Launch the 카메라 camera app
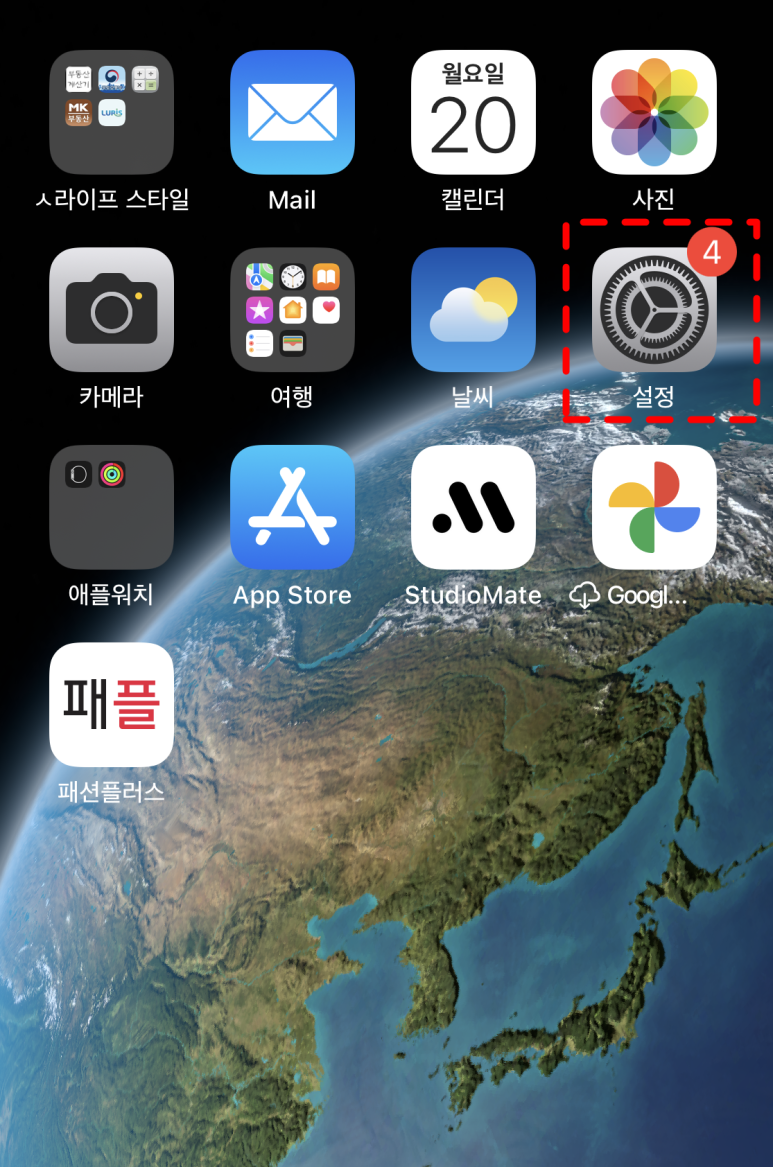 point(111,310)
